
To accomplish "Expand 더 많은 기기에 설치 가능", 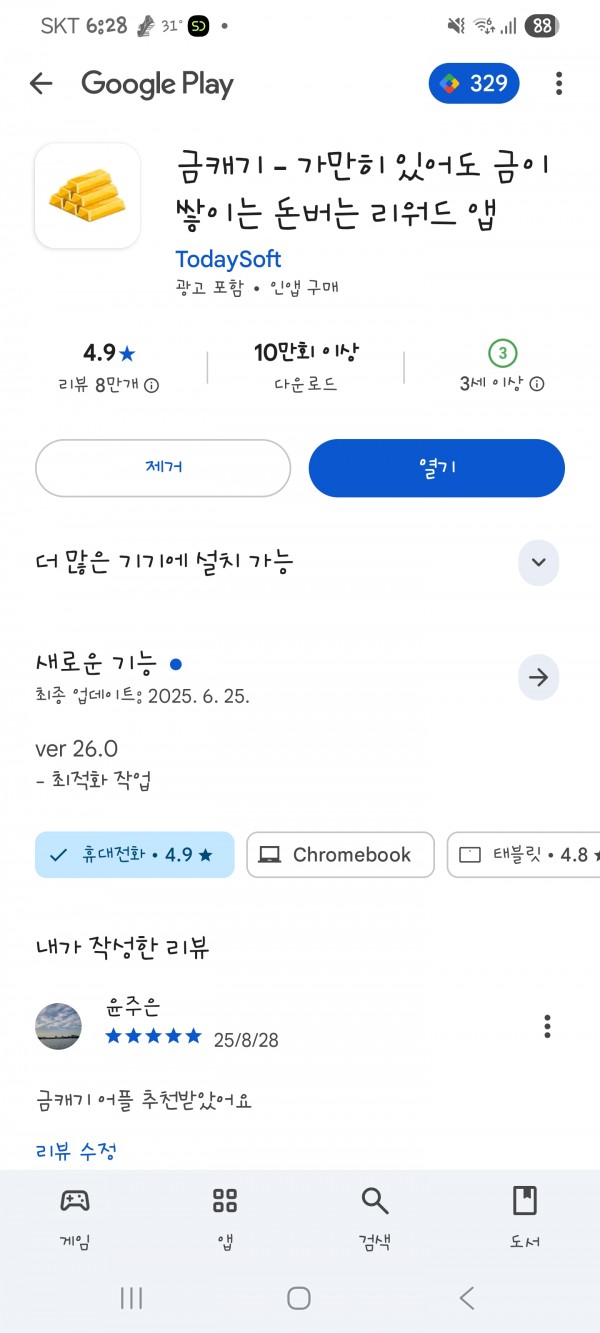I will point(538,562).
